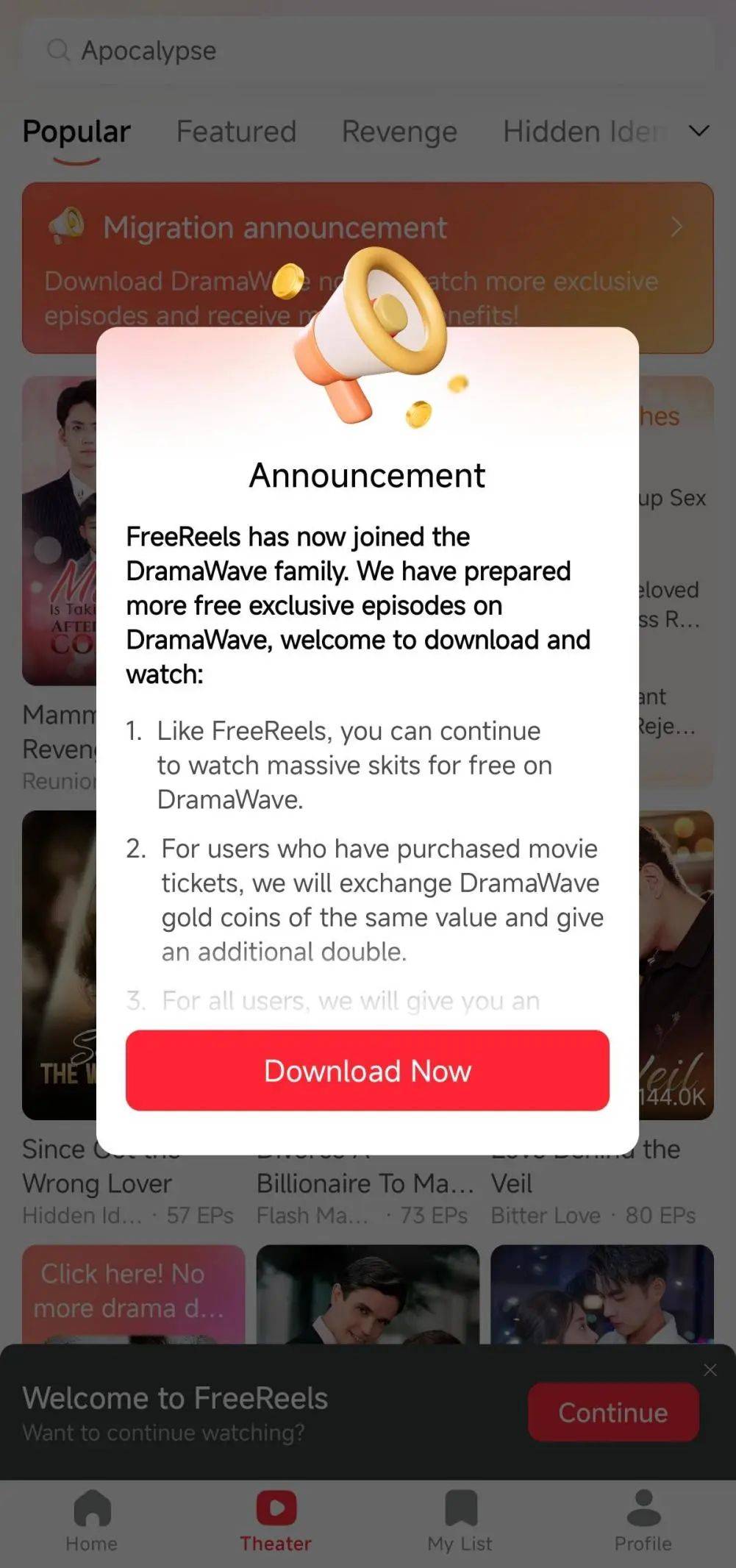
Task: Open the Popular category tab
Action: [x=76, y=132]
